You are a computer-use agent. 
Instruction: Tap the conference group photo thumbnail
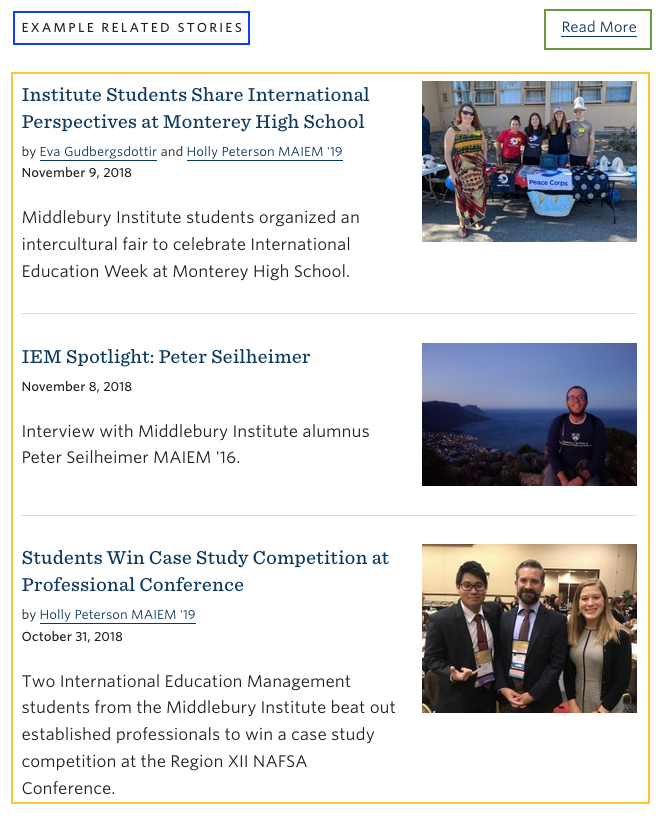click(529, 628)
